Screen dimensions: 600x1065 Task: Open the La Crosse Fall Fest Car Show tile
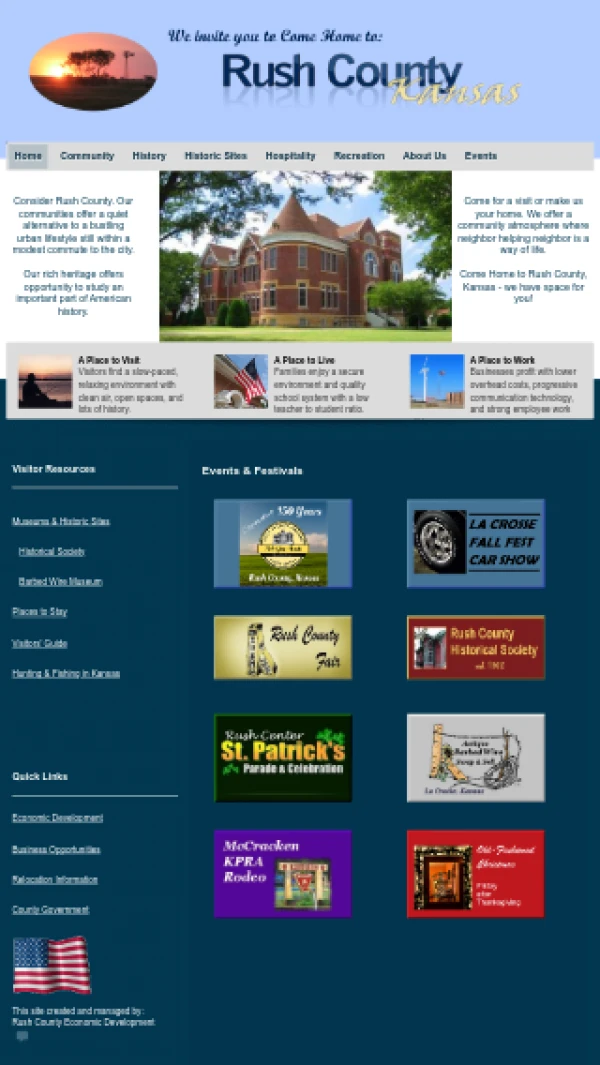coord(476,543)
